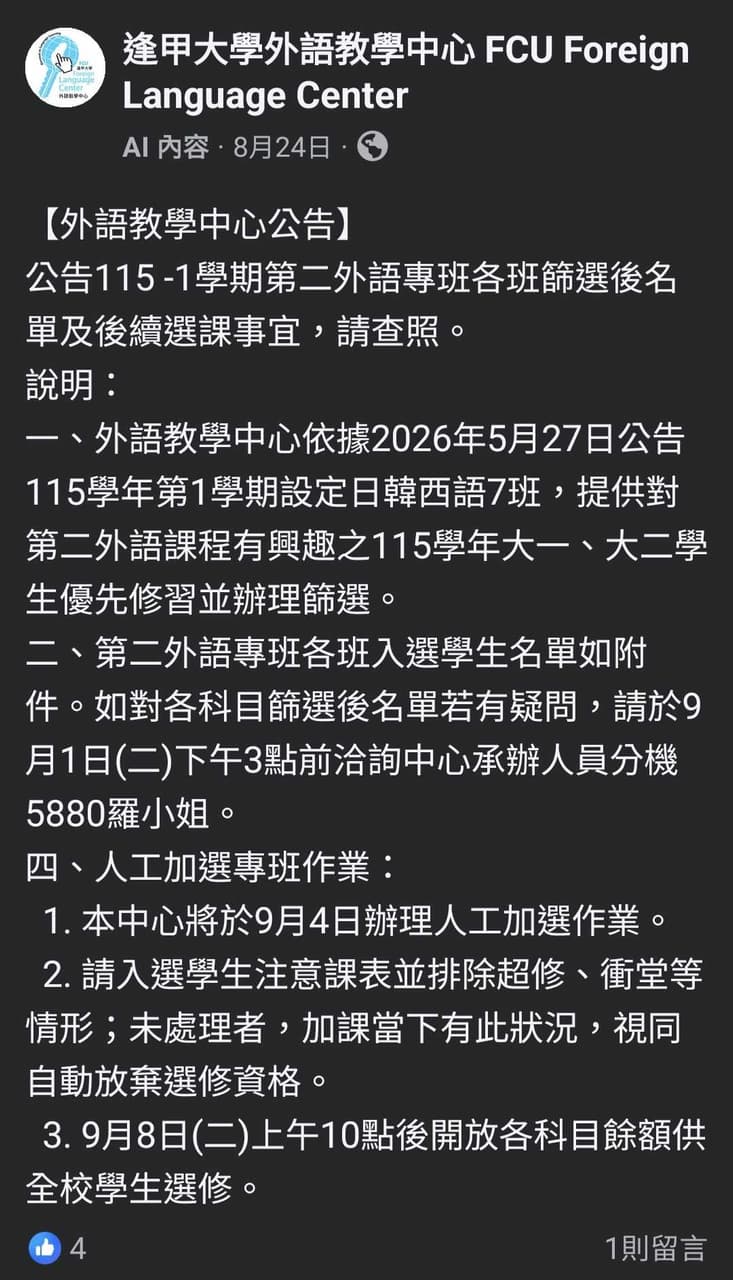733x1280 pixels.
Task: Open the 逢甲大學外語教學中心 page name link
Action: pos(406,73)
